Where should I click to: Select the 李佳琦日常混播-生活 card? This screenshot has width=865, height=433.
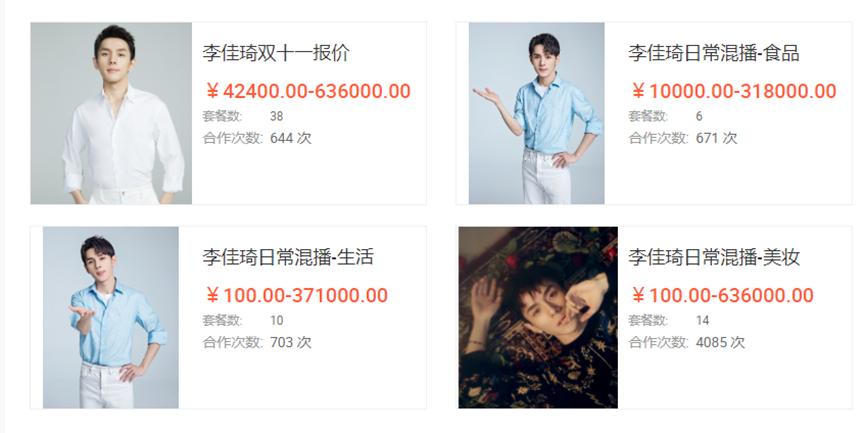click(x=287, y=257)
